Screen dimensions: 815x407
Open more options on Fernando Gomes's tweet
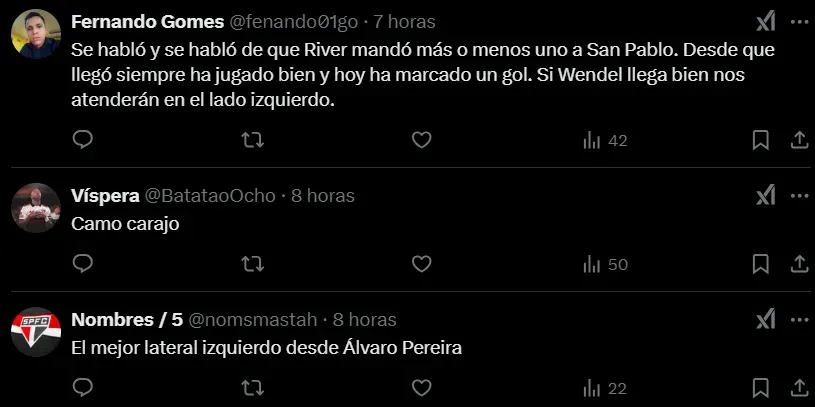pos(799,22)
